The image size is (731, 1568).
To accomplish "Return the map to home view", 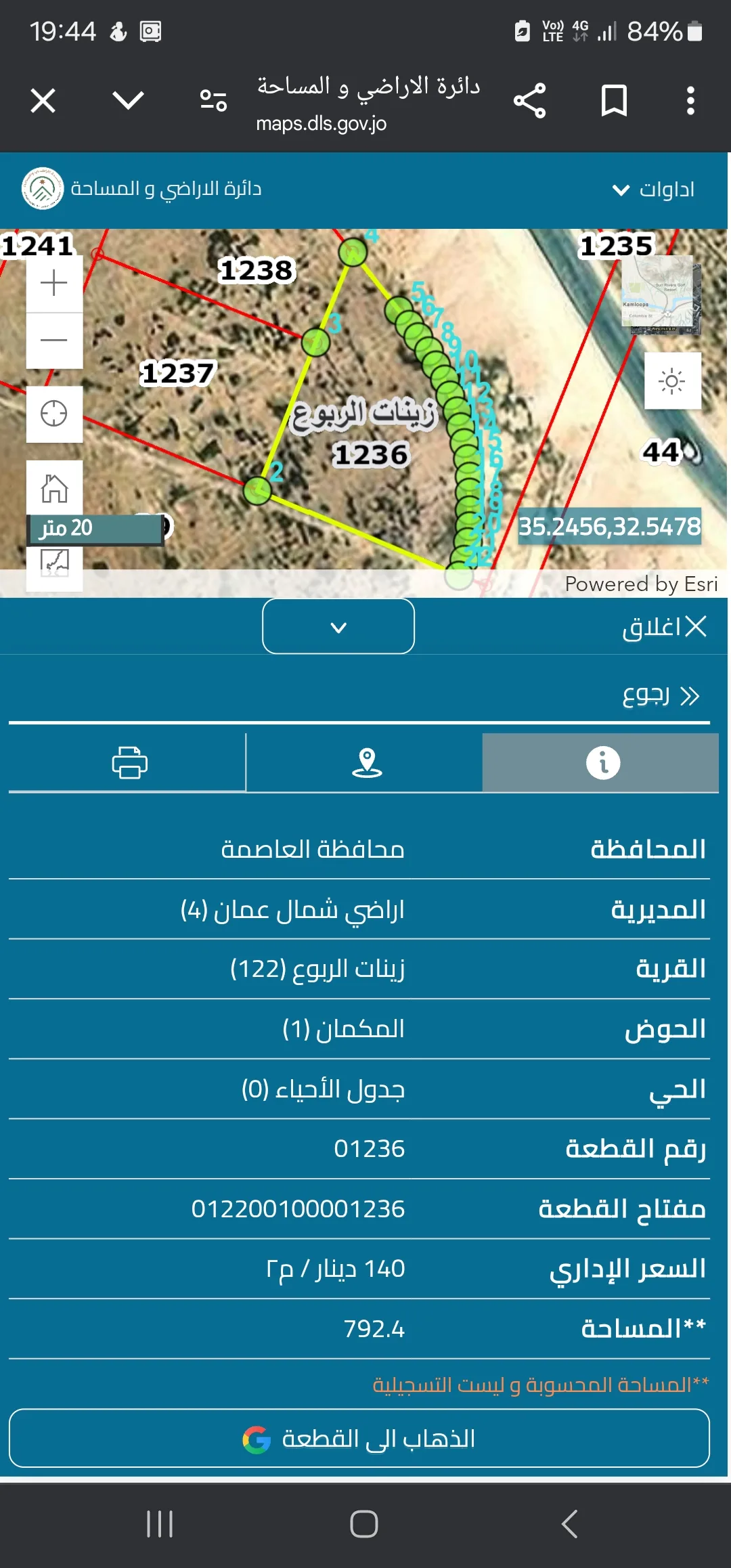I will coord(54,487).
